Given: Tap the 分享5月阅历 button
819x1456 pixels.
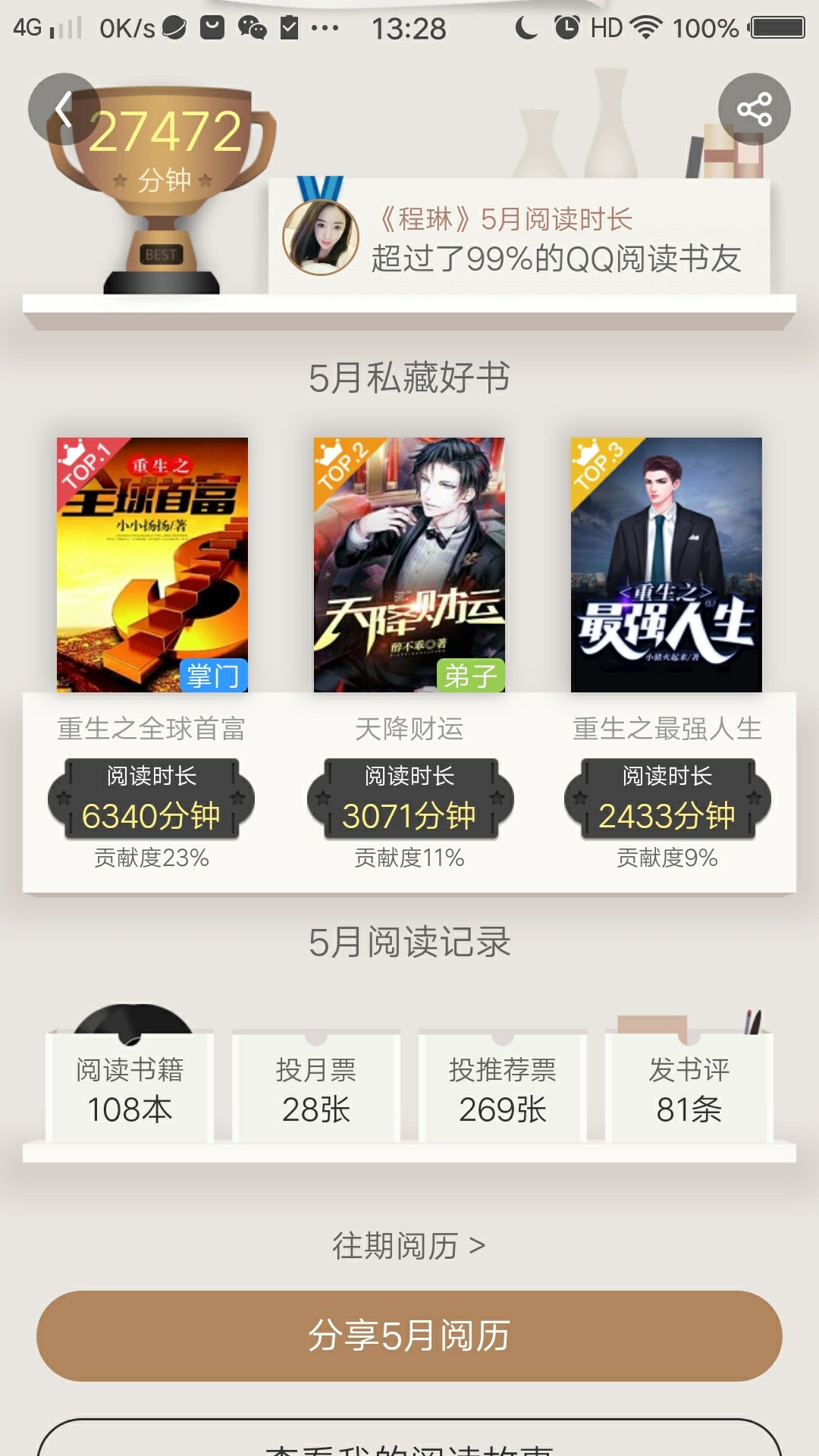Looking at the screenshot, I should (x=409, y=1335).
